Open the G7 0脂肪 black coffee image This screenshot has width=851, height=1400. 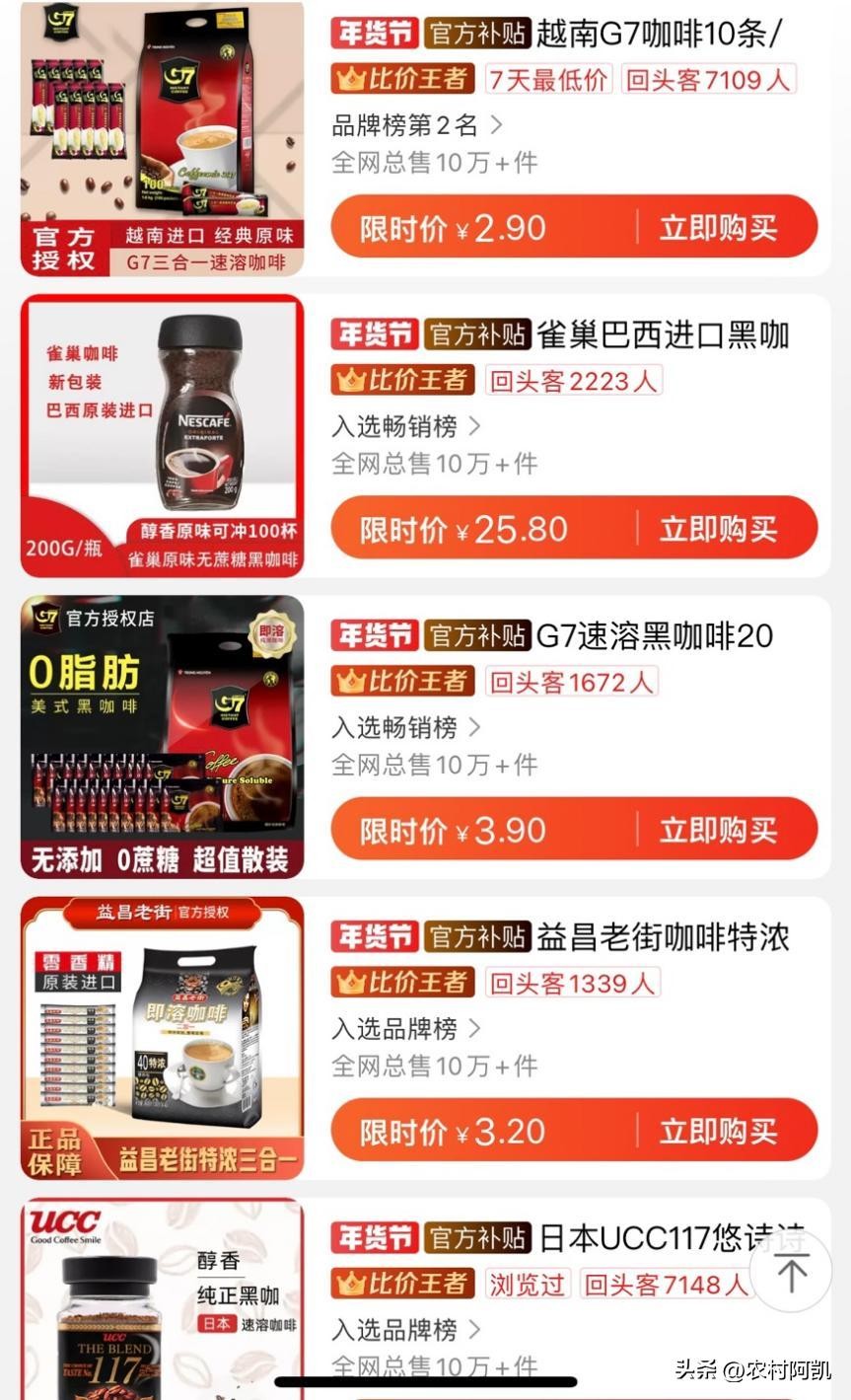163,736
